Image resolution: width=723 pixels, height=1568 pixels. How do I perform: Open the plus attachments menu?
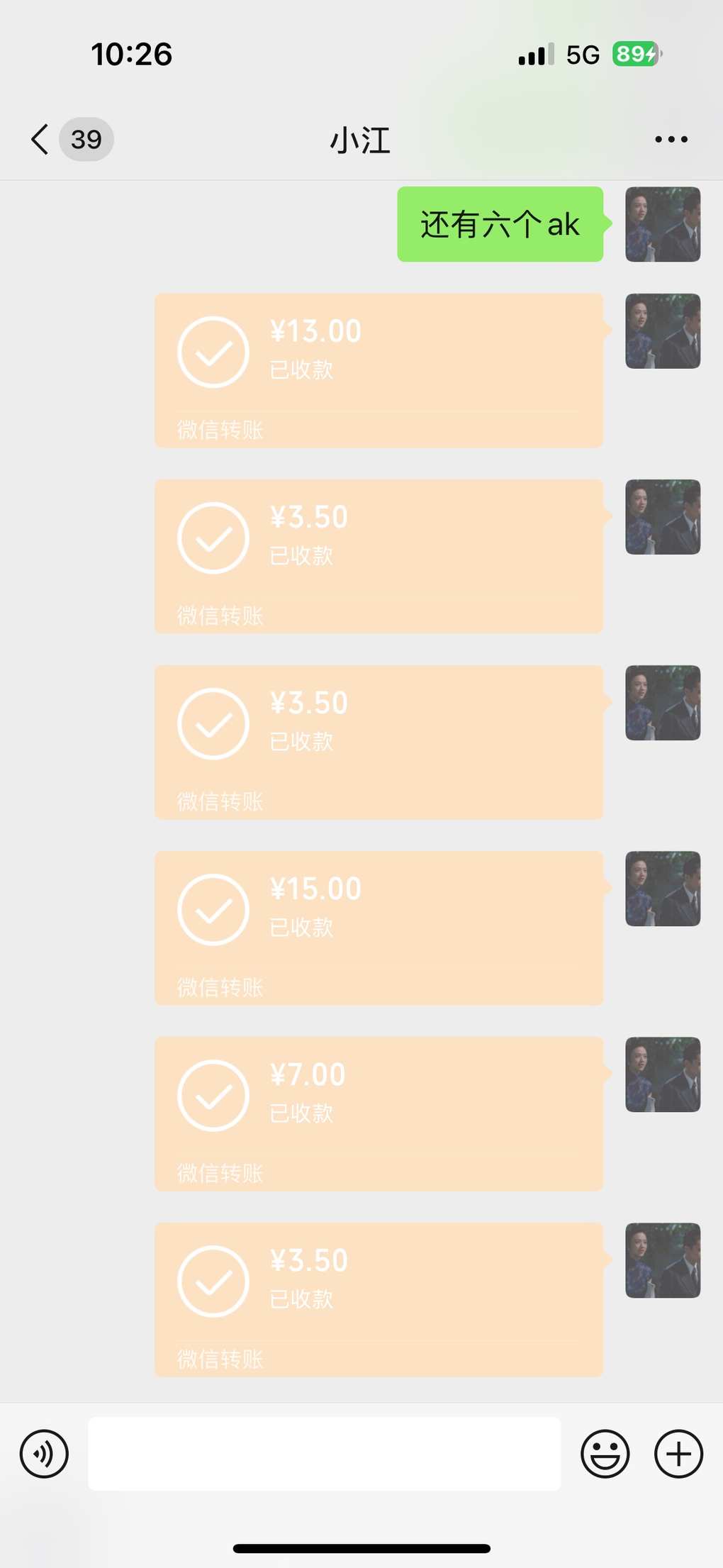[678, 1454]
